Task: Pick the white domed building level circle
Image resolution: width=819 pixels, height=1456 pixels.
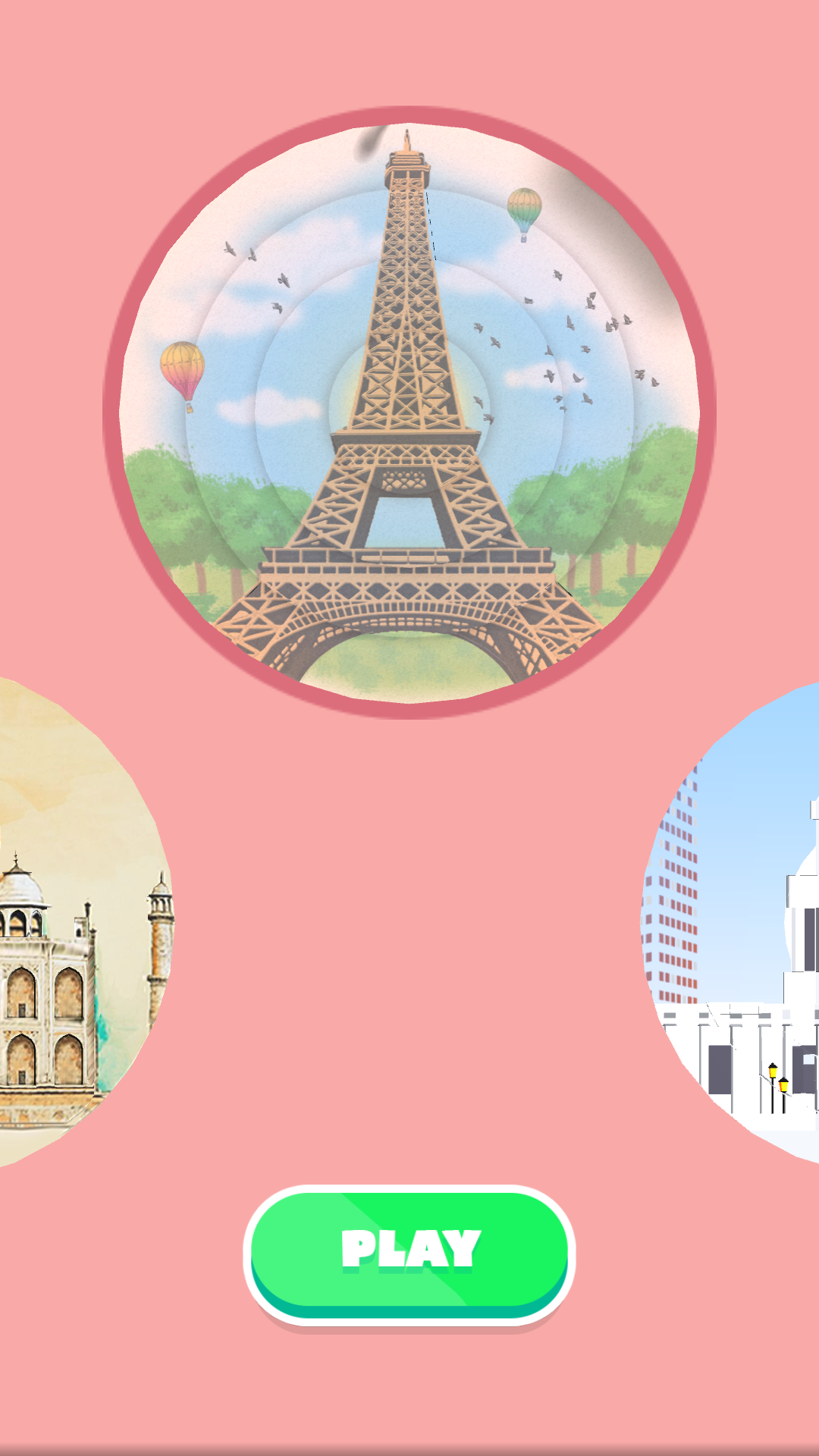Action: 730,921
